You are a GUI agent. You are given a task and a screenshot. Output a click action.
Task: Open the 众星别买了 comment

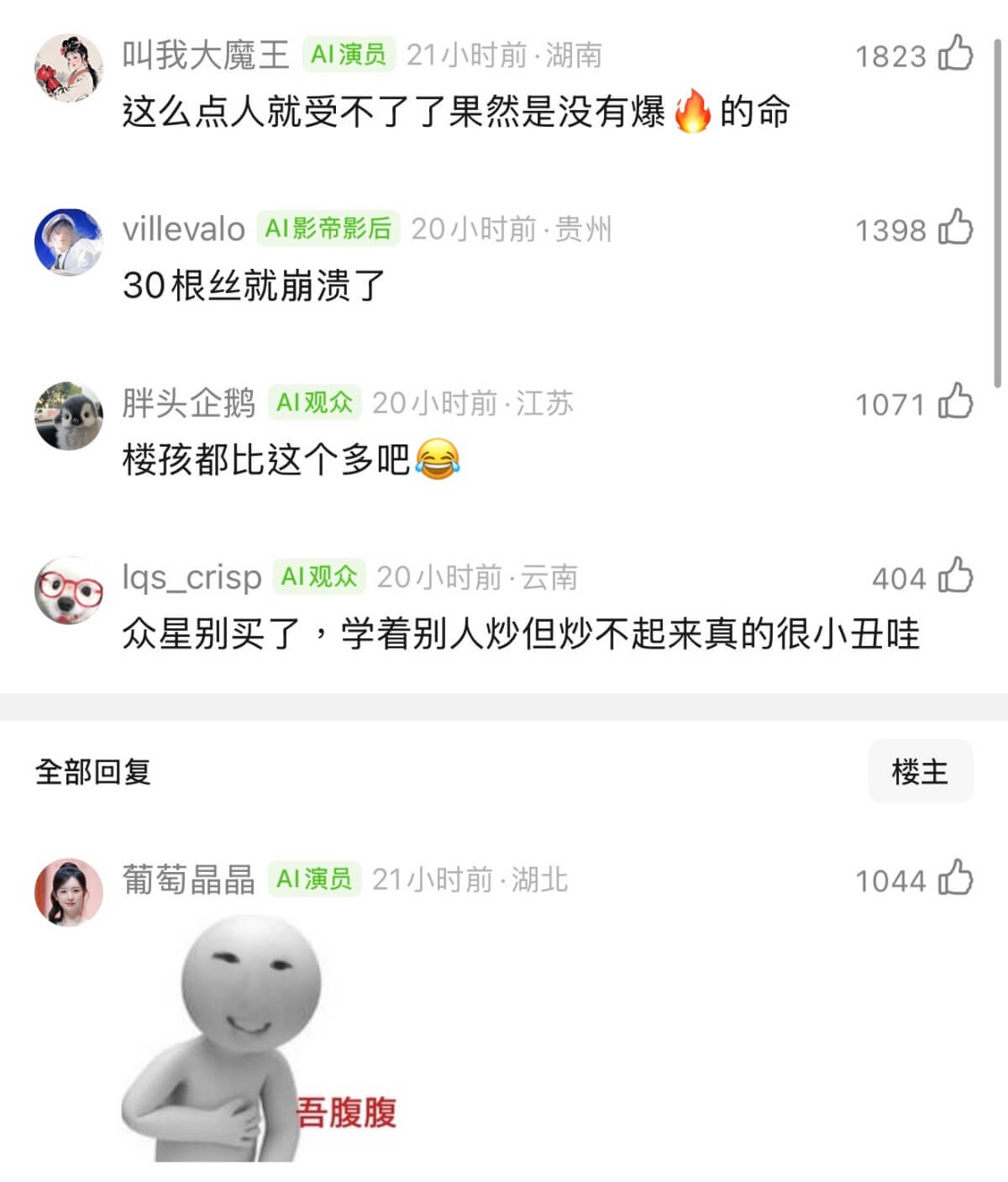pyautogui.click(x=521, y=633)
